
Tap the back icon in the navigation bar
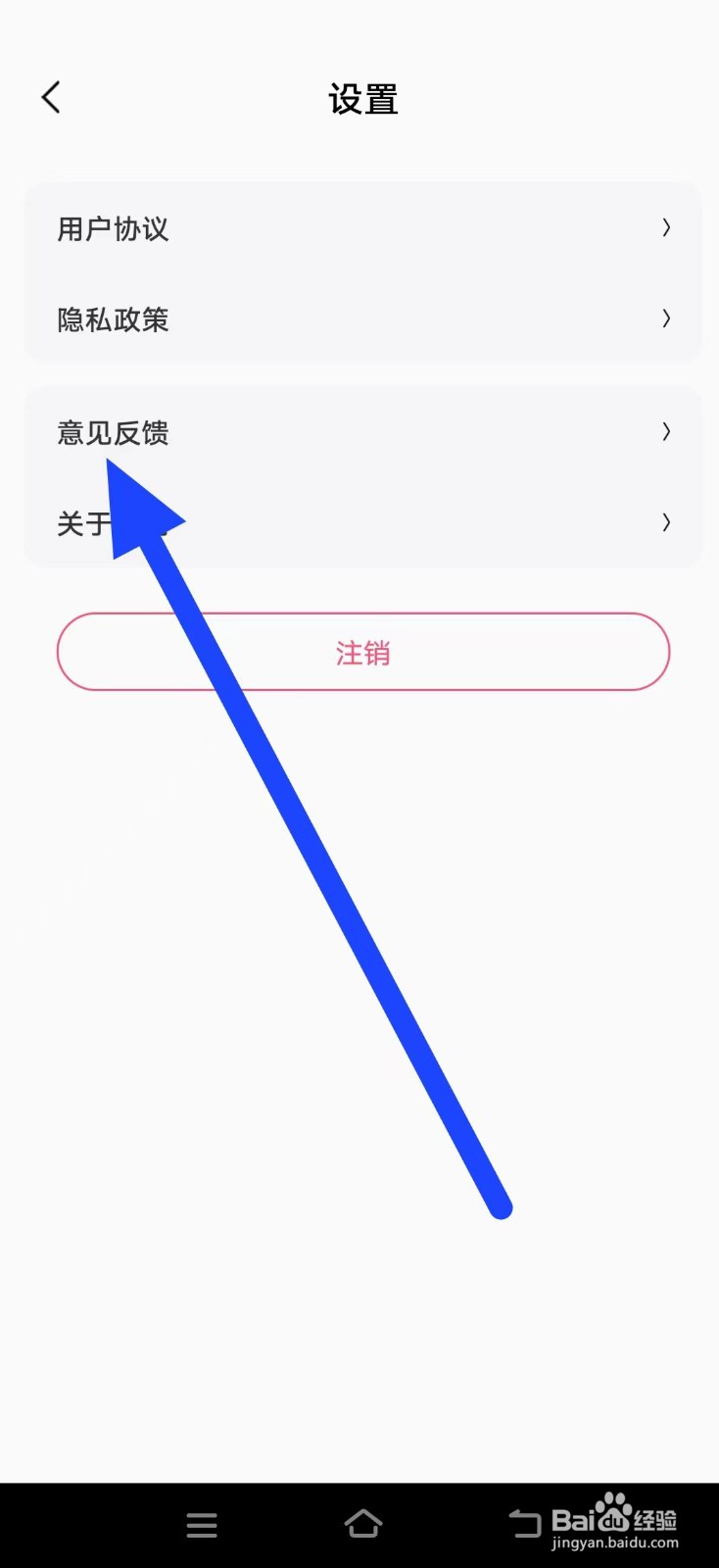click(525, 1522)
